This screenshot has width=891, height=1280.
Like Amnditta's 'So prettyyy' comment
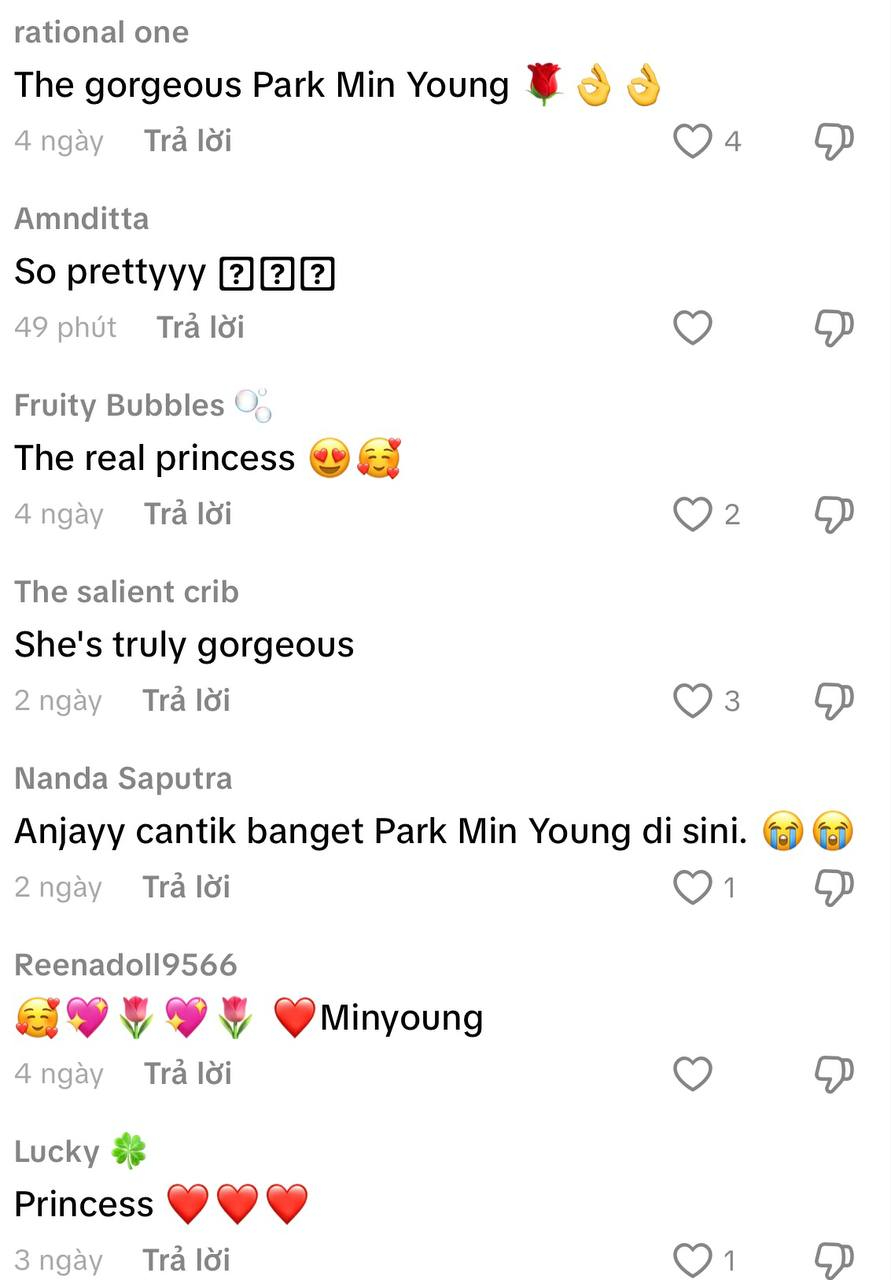pos(692,327)
